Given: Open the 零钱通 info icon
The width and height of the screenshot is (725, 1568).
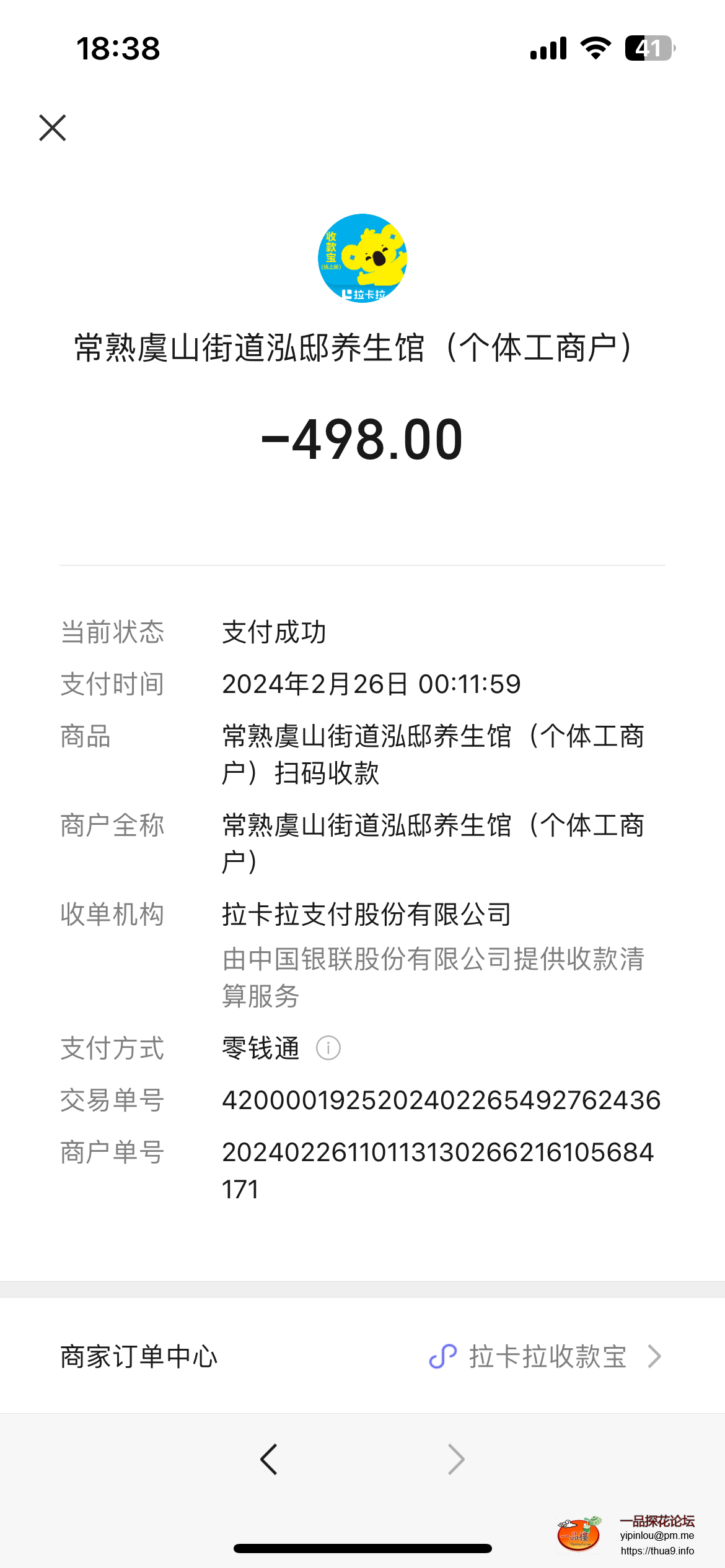Looking at the screenshot, I should point(328,1048).
